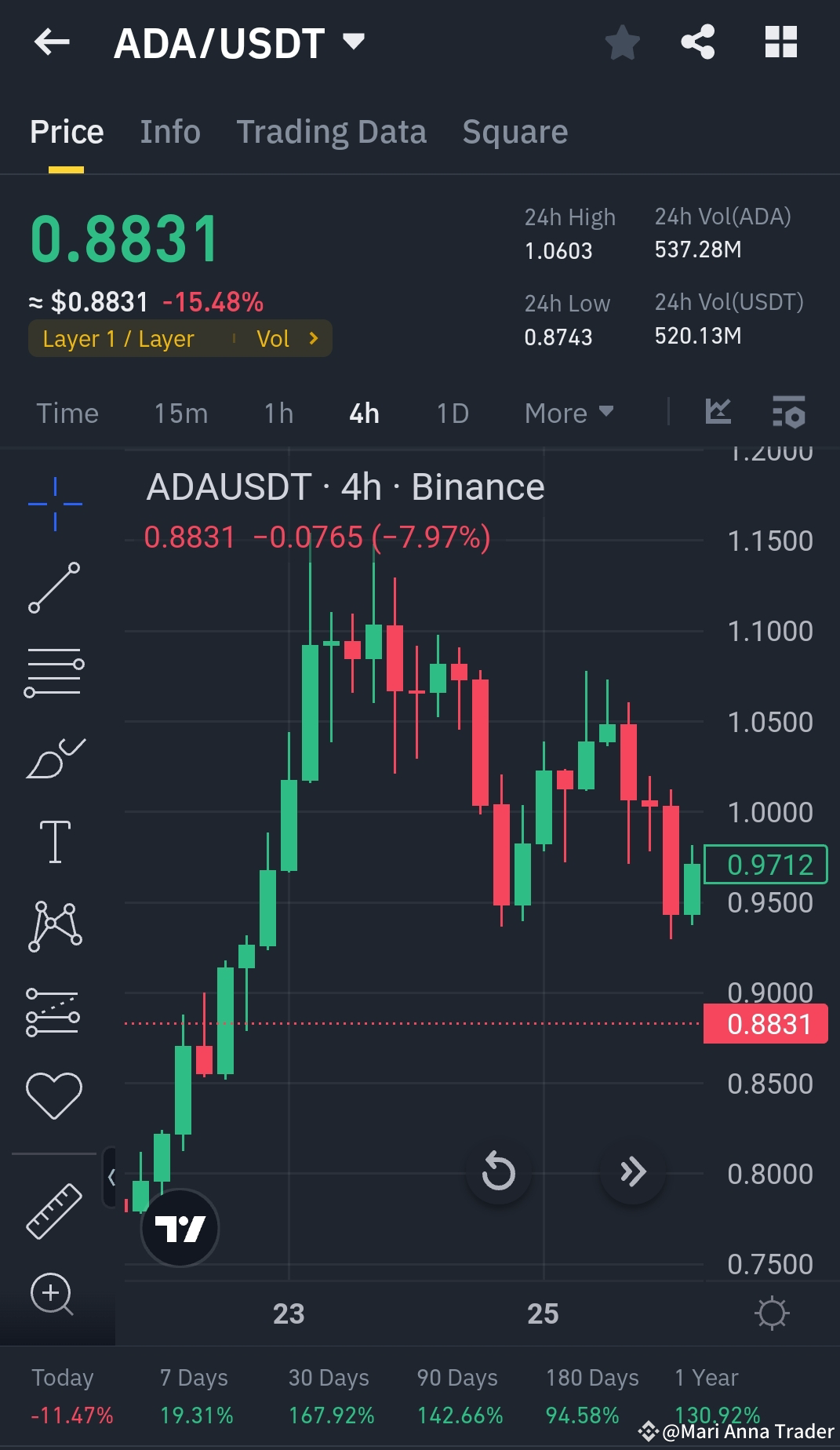The image size is (840, 1450).
Task: Select the XABCD pattern tool
Action: click(x=53, y=926)
